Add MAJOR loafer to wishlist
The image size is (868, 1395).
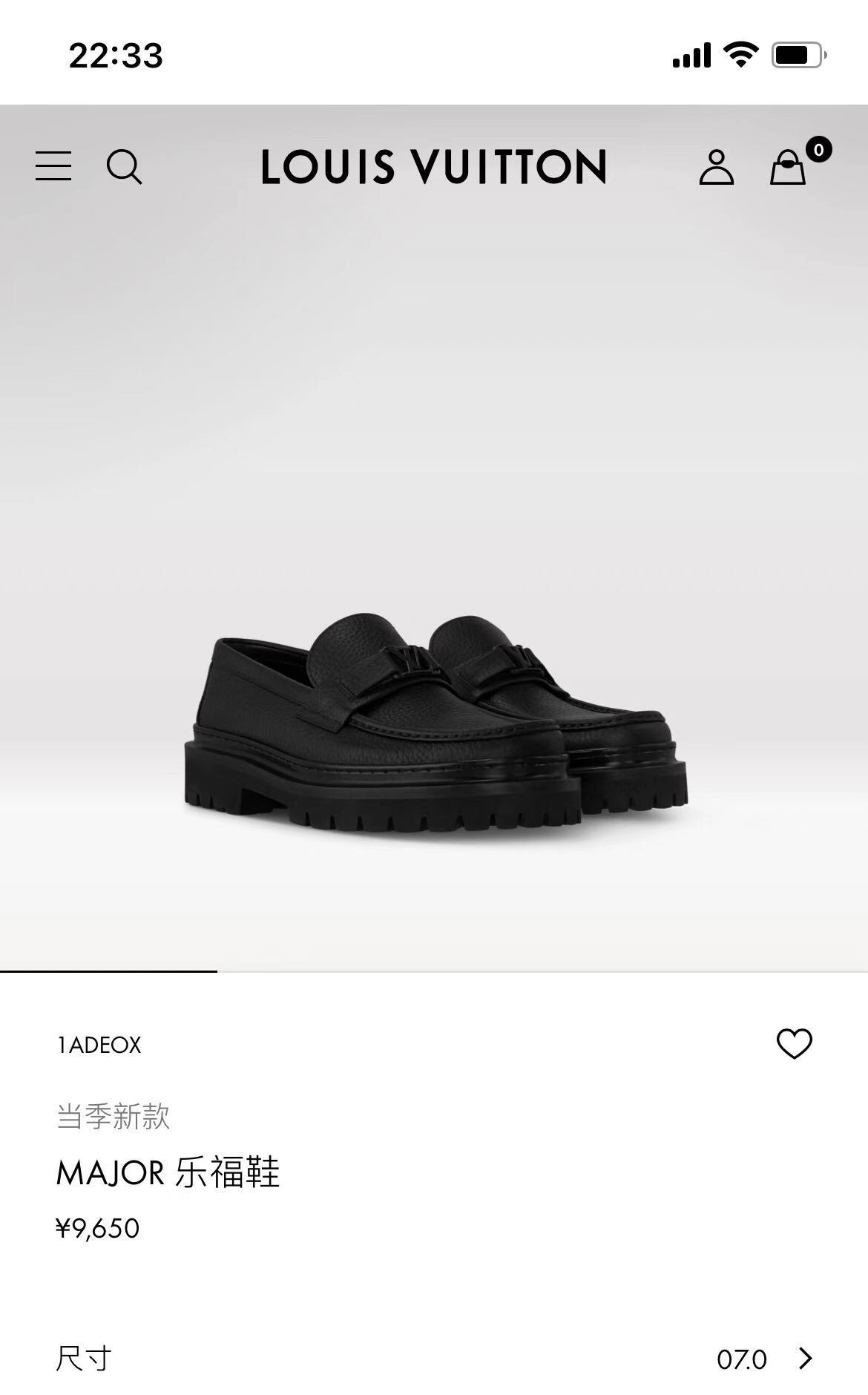pyautogui.click(x=794, y=1044)
